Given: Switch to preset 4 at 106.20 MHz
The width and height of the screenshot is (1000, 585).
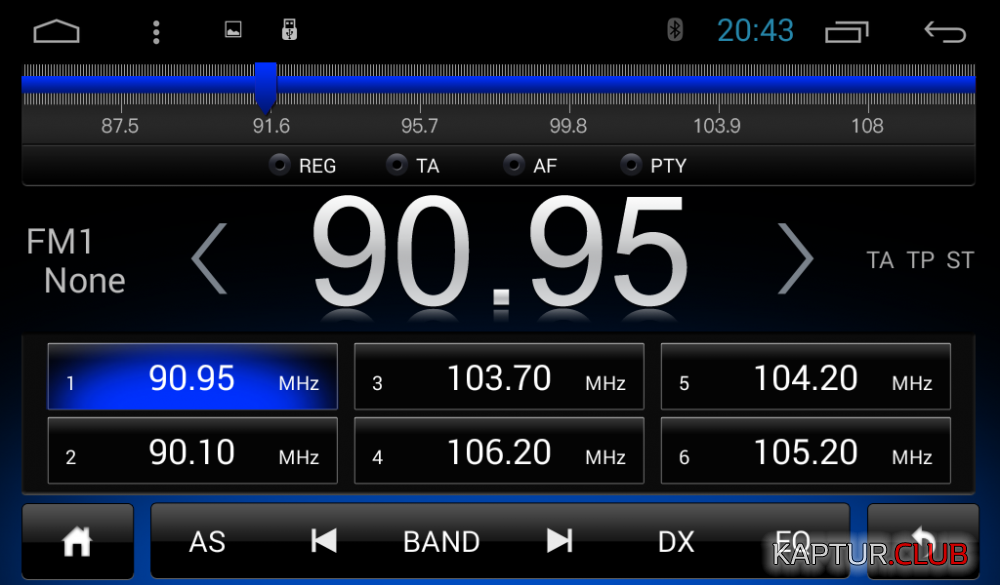Looking at the screenshot, I should coord(499,453).
